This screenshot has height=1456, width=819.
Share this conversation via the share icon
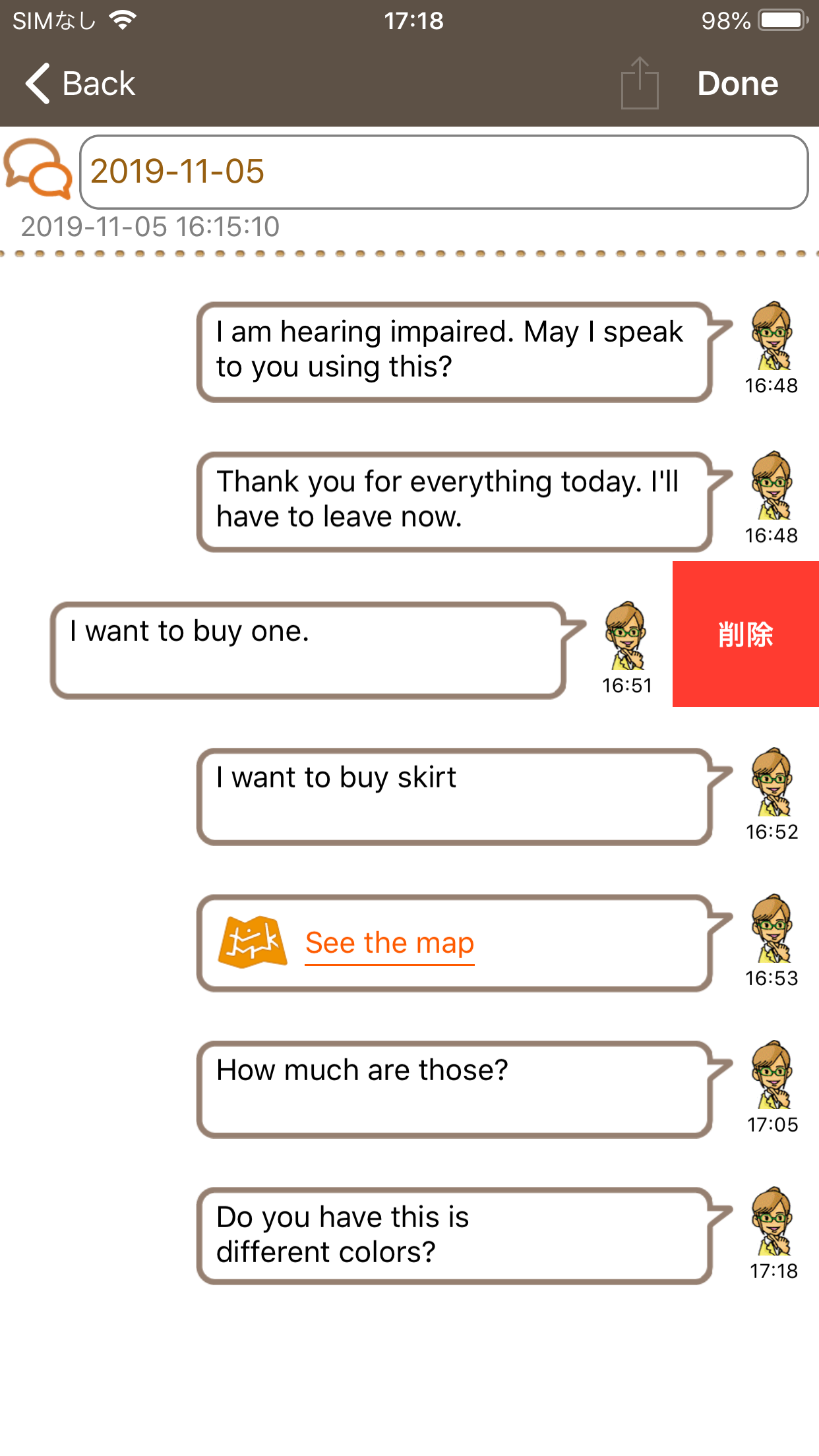(639, 84)
